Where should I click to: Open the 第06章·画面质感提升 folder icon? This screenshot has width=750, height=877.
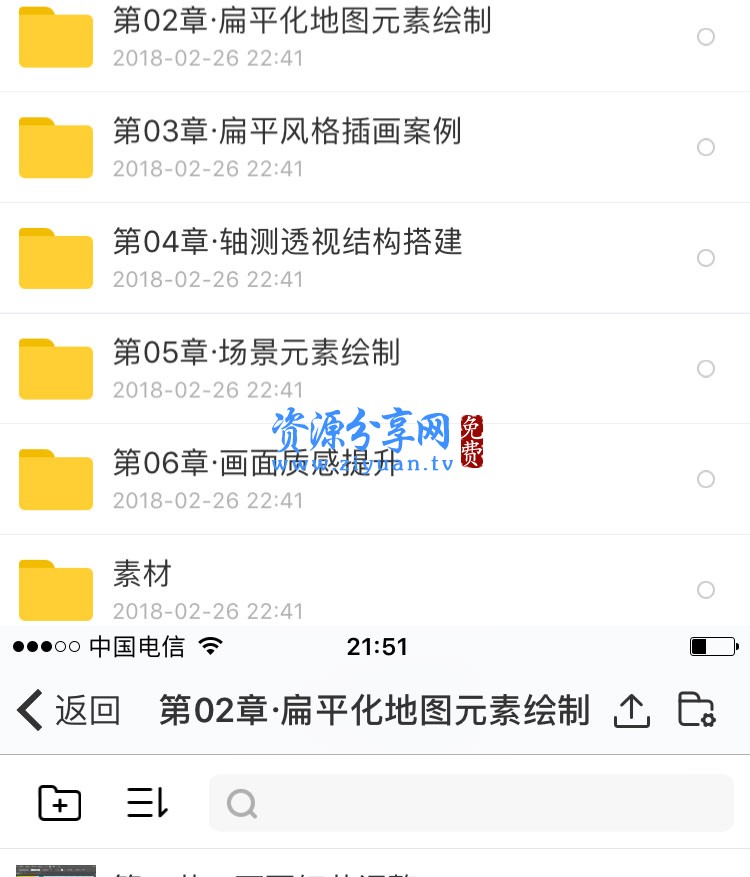tap(55, 479)
